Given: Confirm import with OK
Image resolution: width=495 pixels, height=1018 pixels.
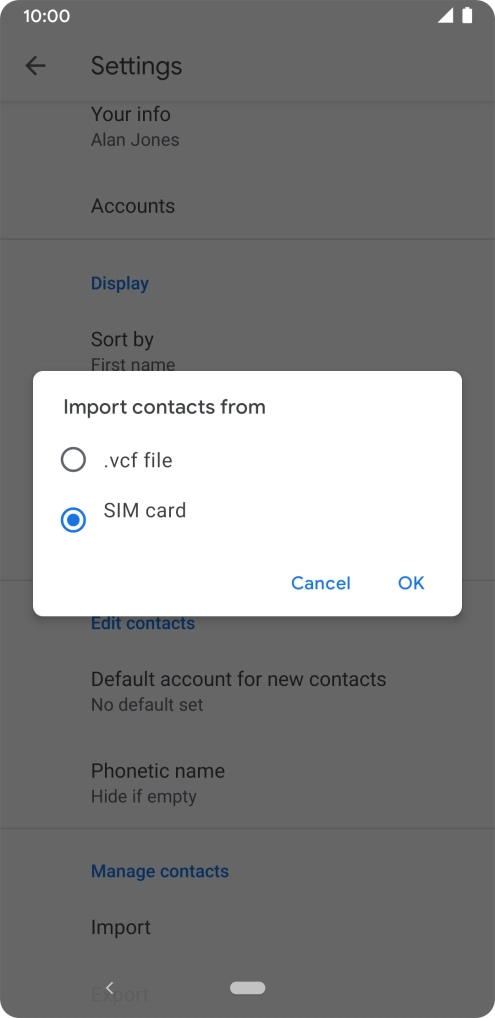Looking at the screenshot, I should pyautogui.click(x=411, y=583).
